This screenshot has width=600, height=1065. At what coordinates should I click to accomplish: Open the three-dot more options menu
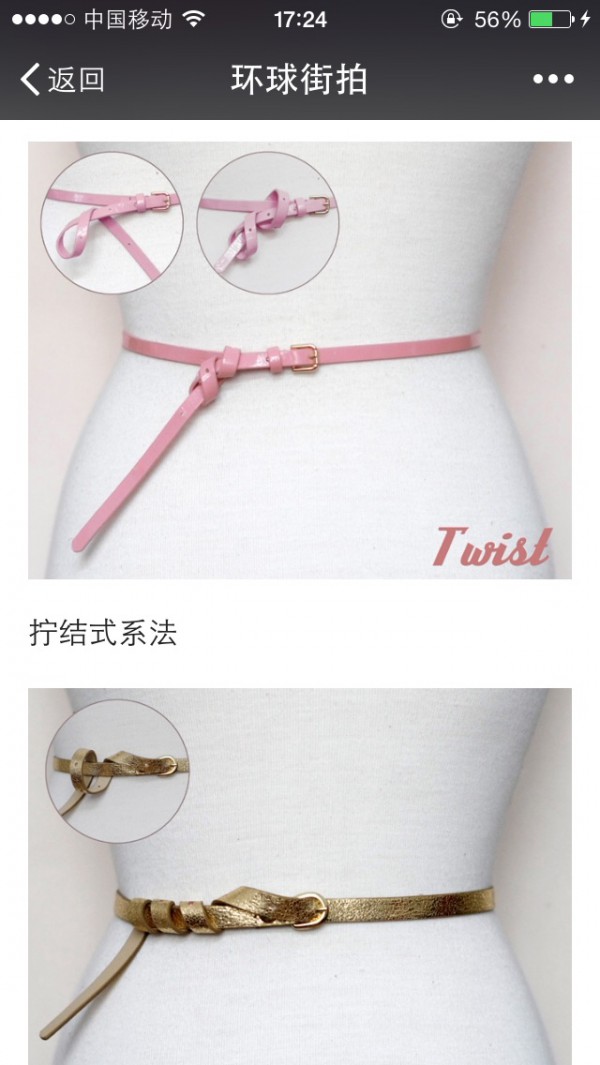(553, 79)
